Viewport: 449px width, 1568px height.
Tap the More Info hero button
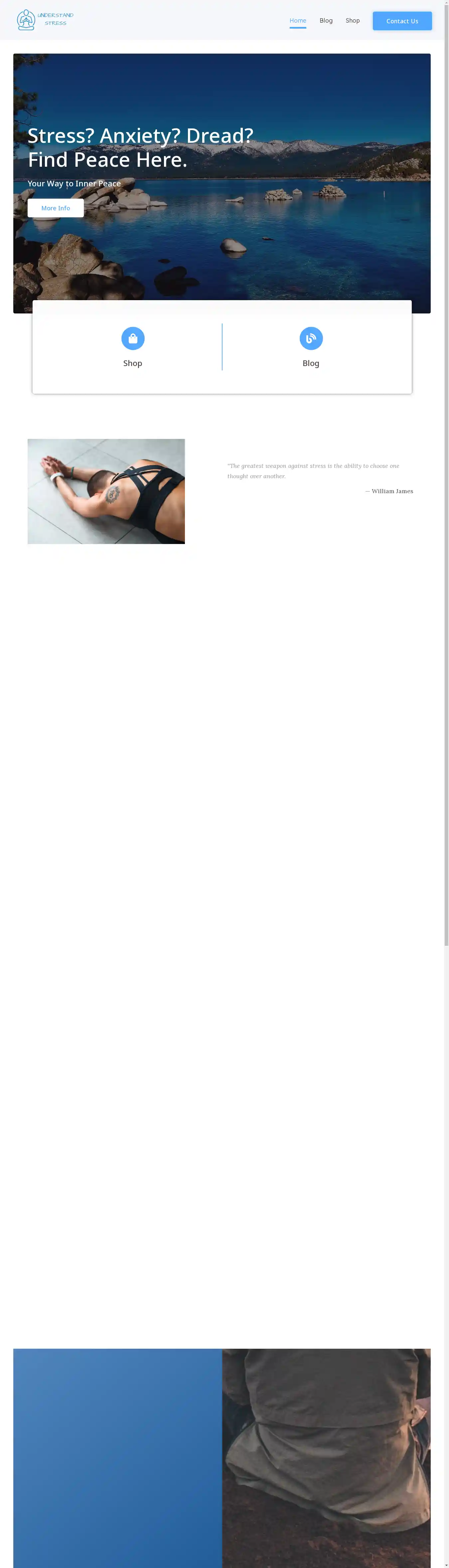point(55,208)
